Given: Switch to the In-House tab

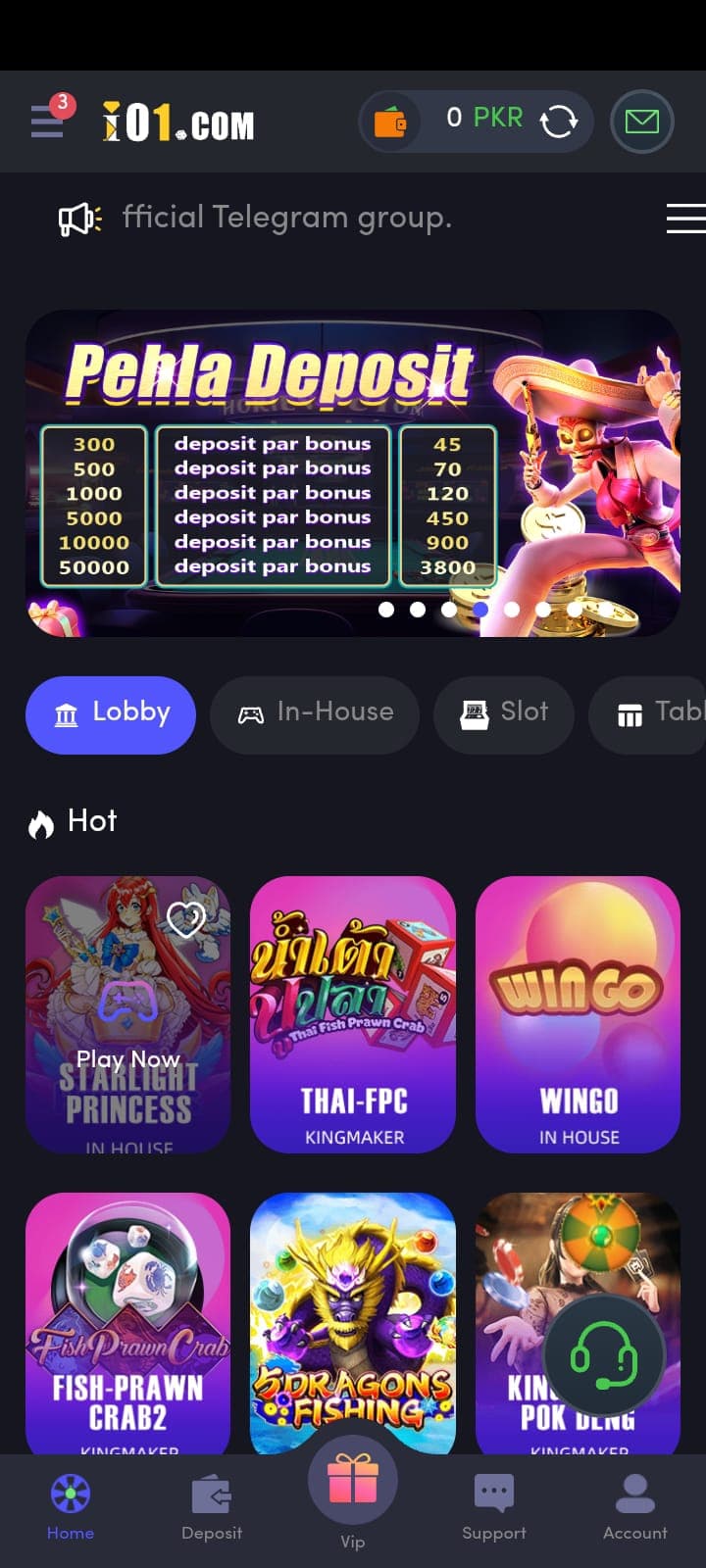Looking at the screenshot, I should tap(314, 714).
